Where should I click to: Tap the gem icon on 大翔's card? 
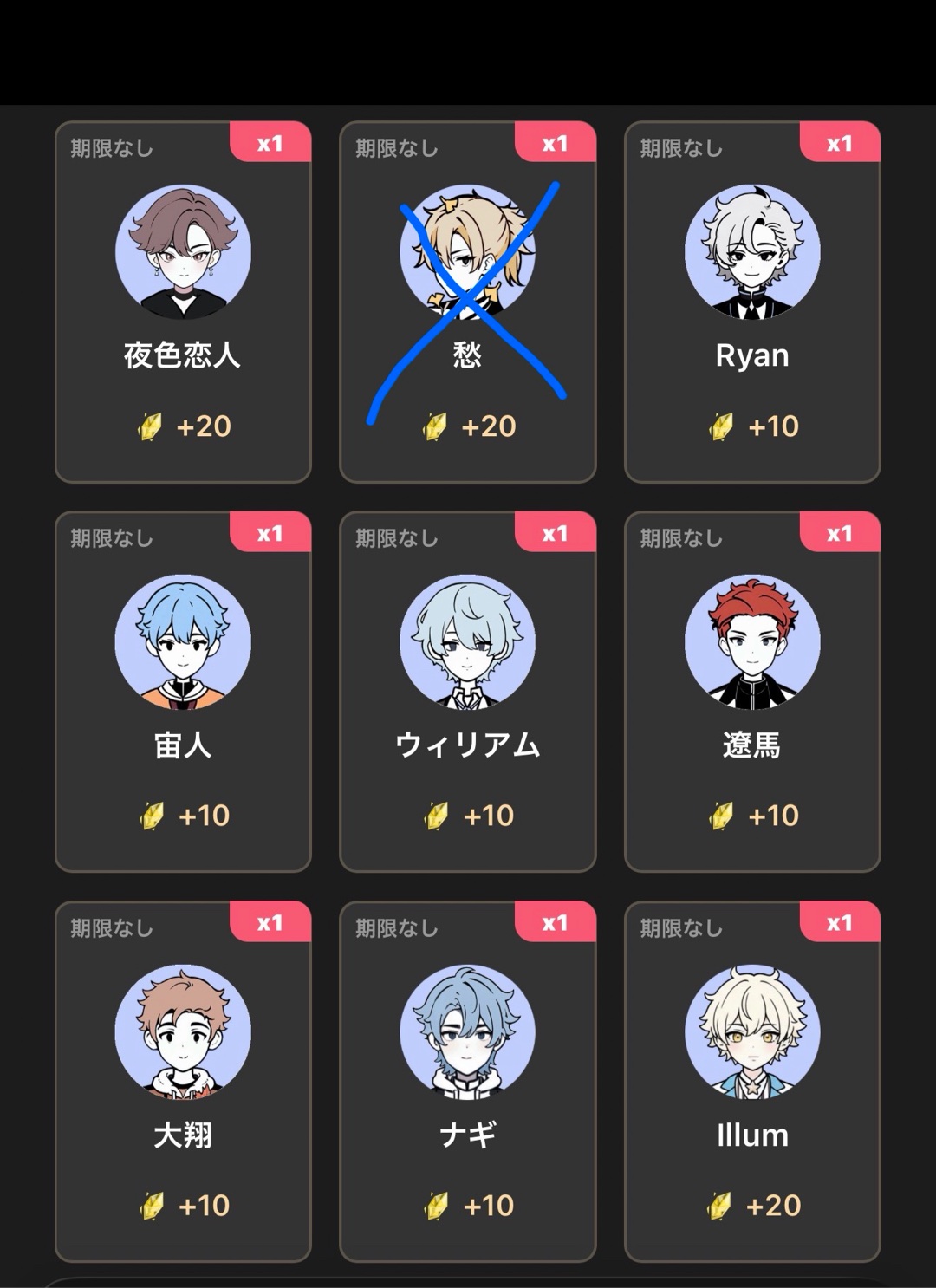pyautogui.click(x=152, y=1206)
